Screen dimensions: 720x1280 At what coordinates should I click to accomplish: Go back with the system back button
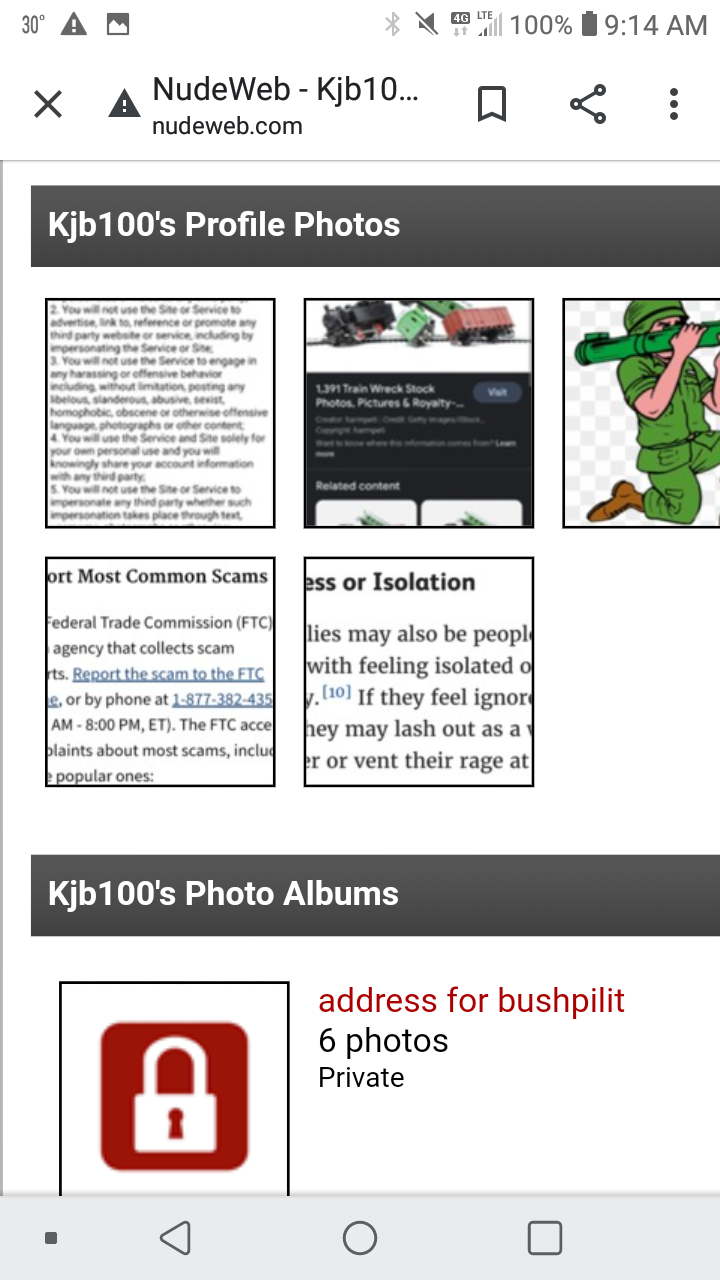click(175, 1238)
